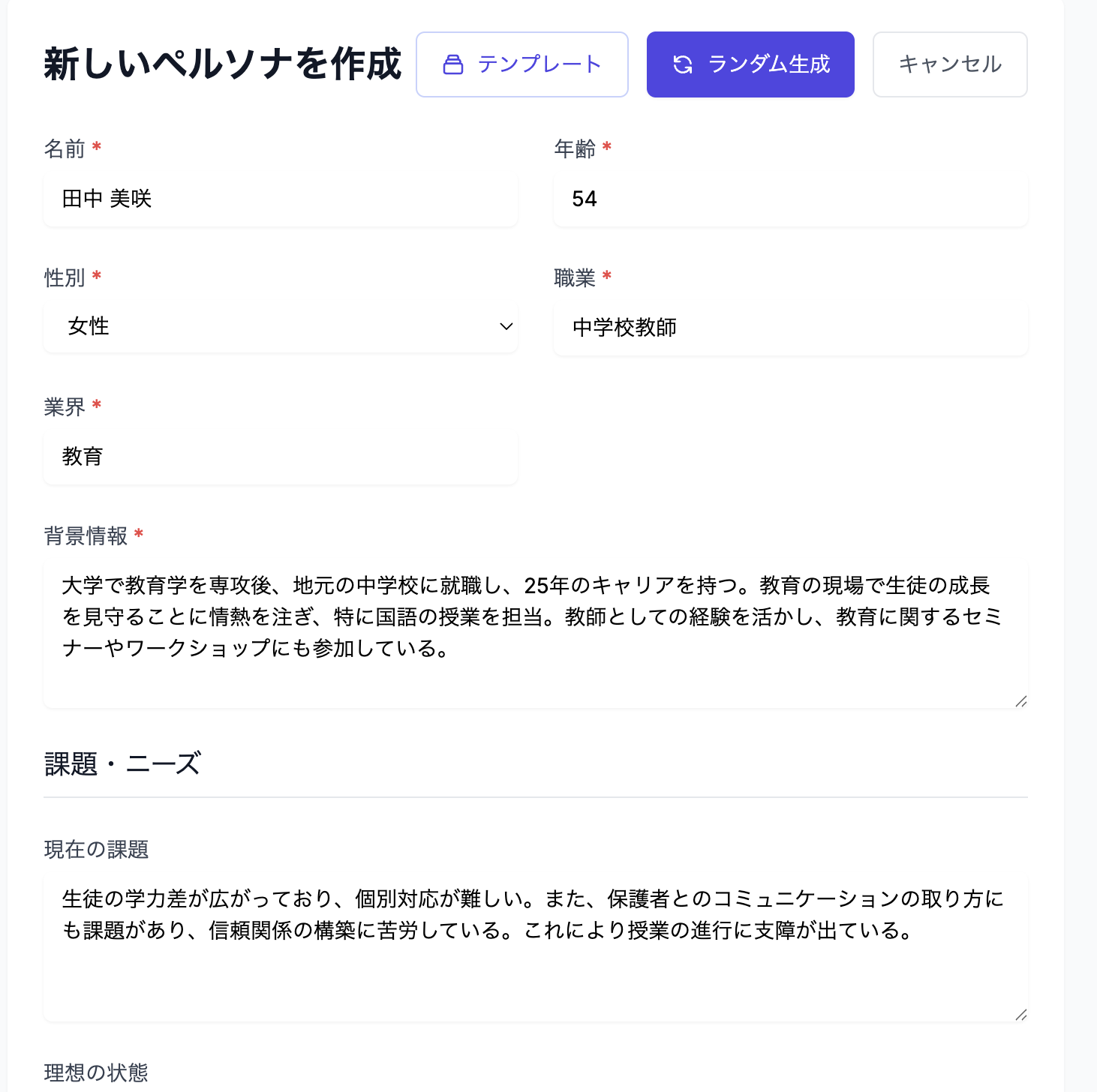The width and height of the screenshot is (1097, 1092).
Task: Focus the 名前 field with 田中 美咲
Action: (281, 199)
